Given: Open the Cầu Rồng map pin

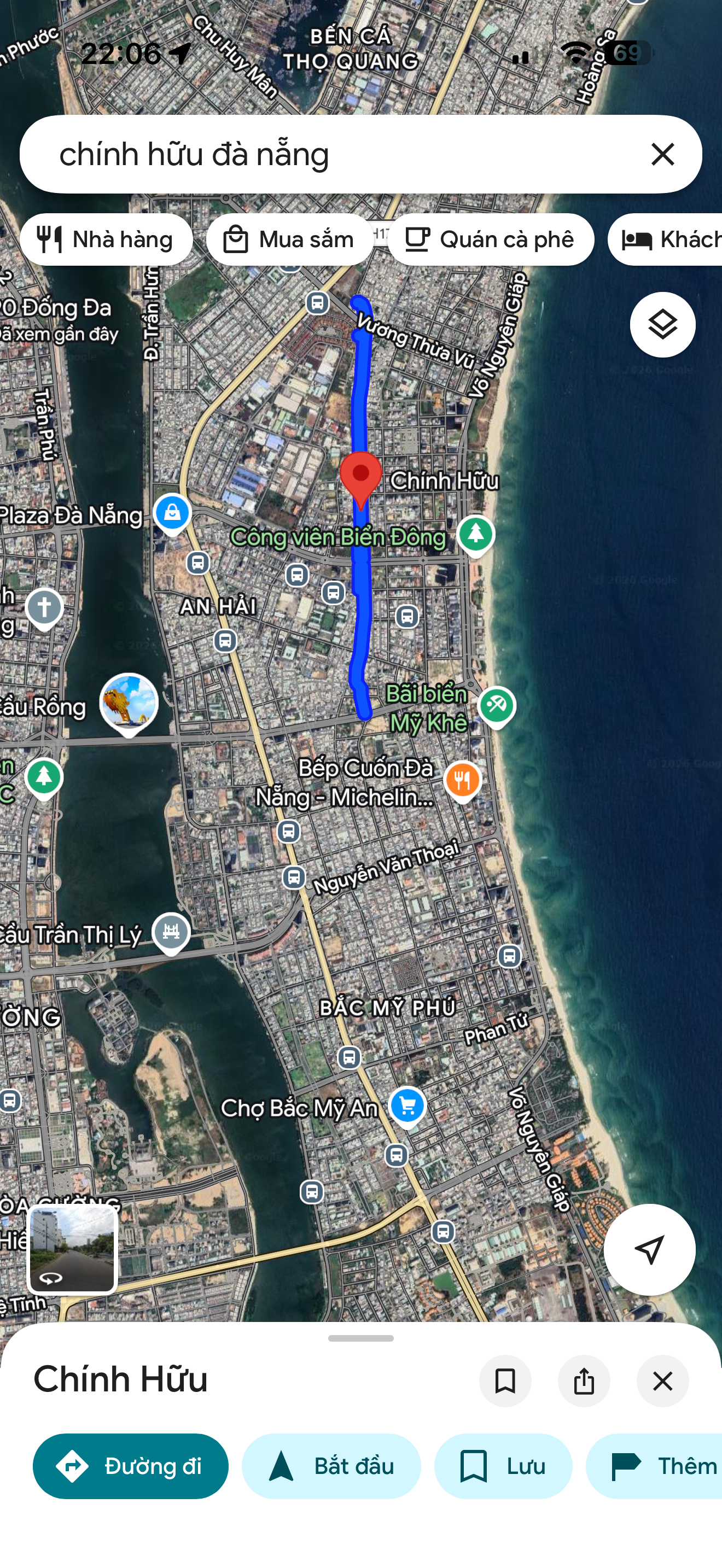Looking at the screenshot, I should pyautogui.click(x=129, y=704).
